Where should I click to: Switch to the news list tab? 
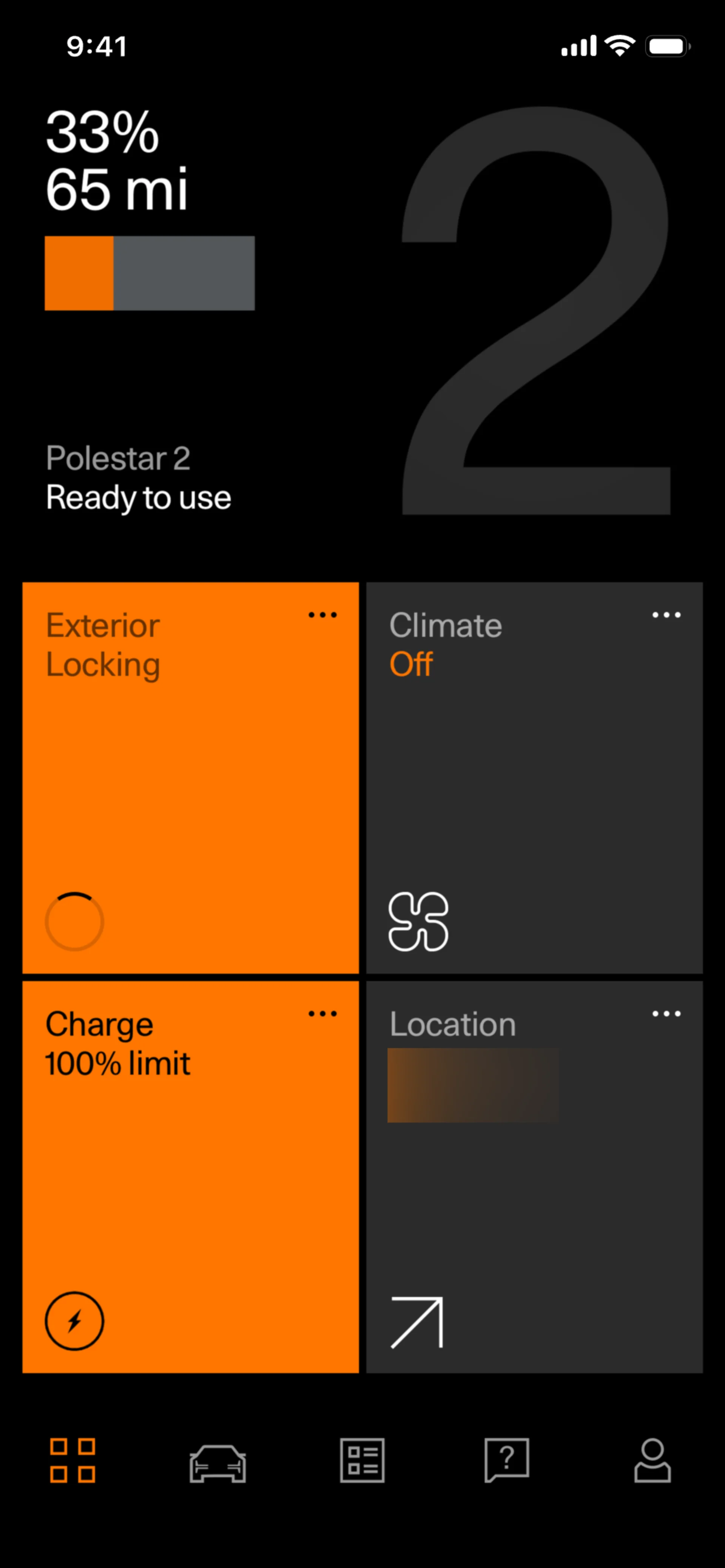362,1460
